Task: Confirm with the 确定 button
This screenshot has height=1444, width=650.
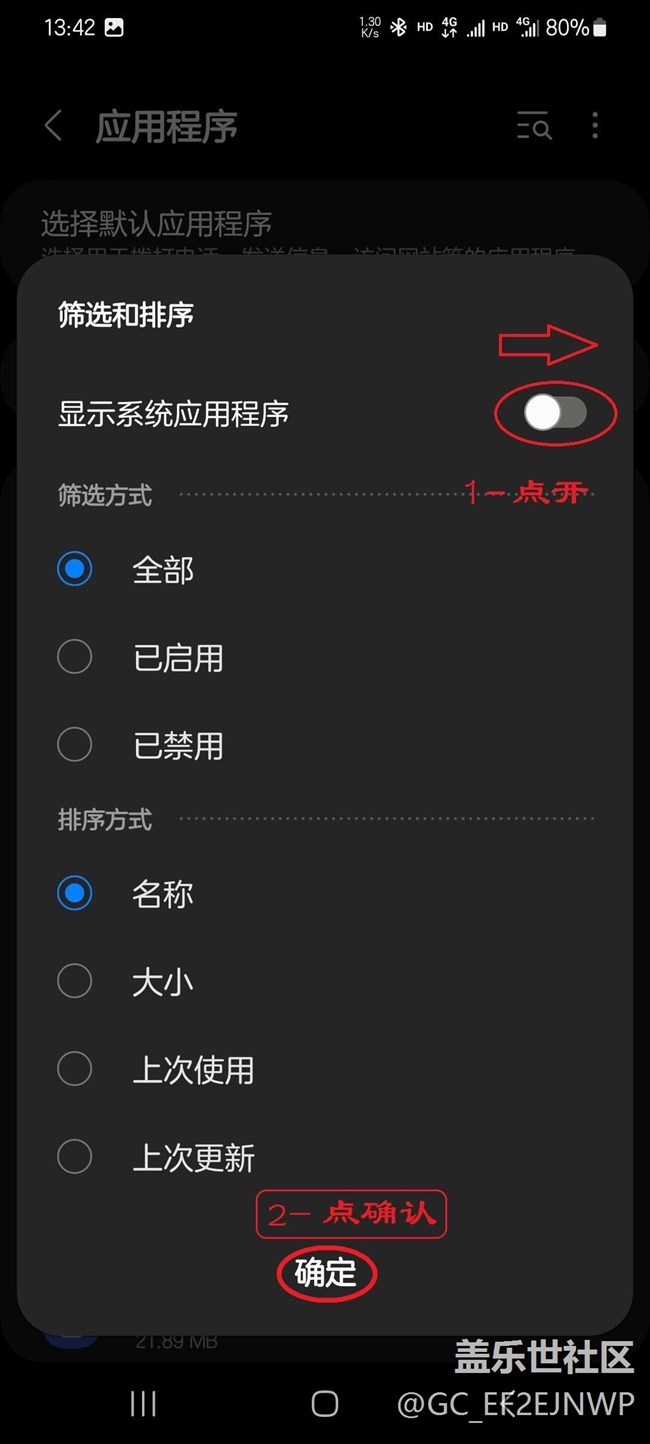Action: pyautogui.click(x=326, y=1274)
